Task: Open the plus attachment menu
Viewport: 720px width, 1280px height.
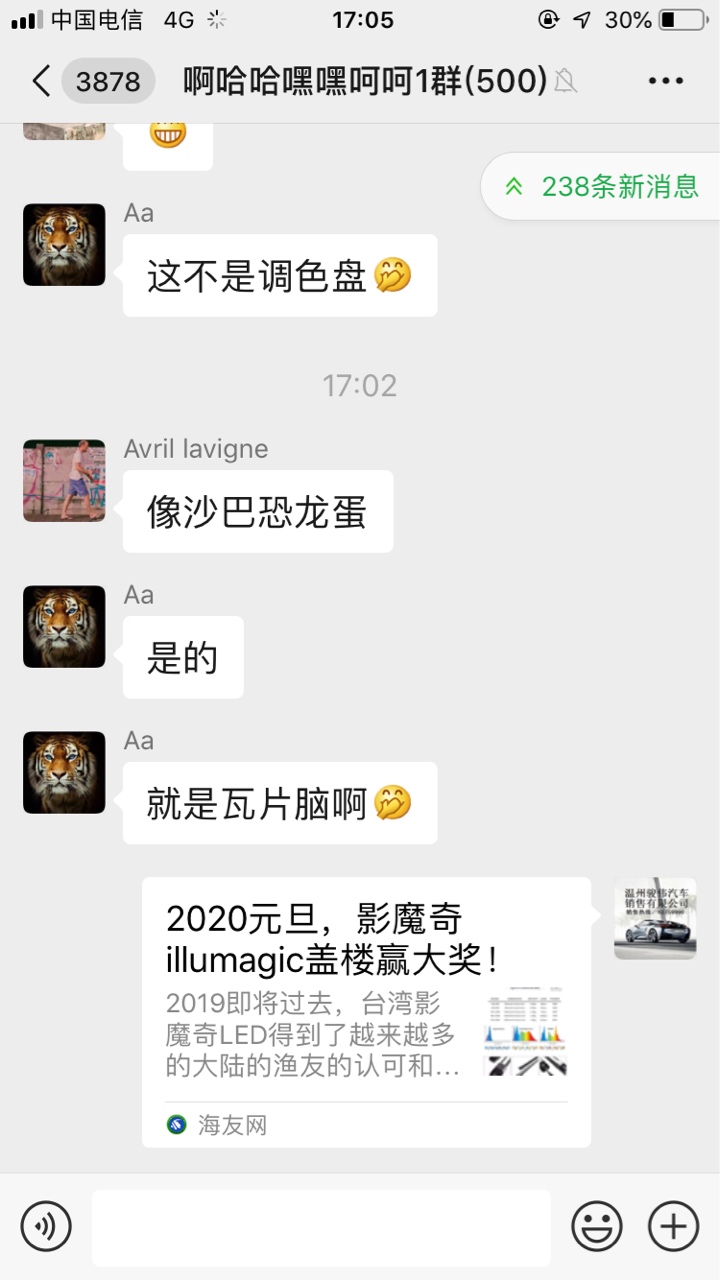Action: 673,1226
